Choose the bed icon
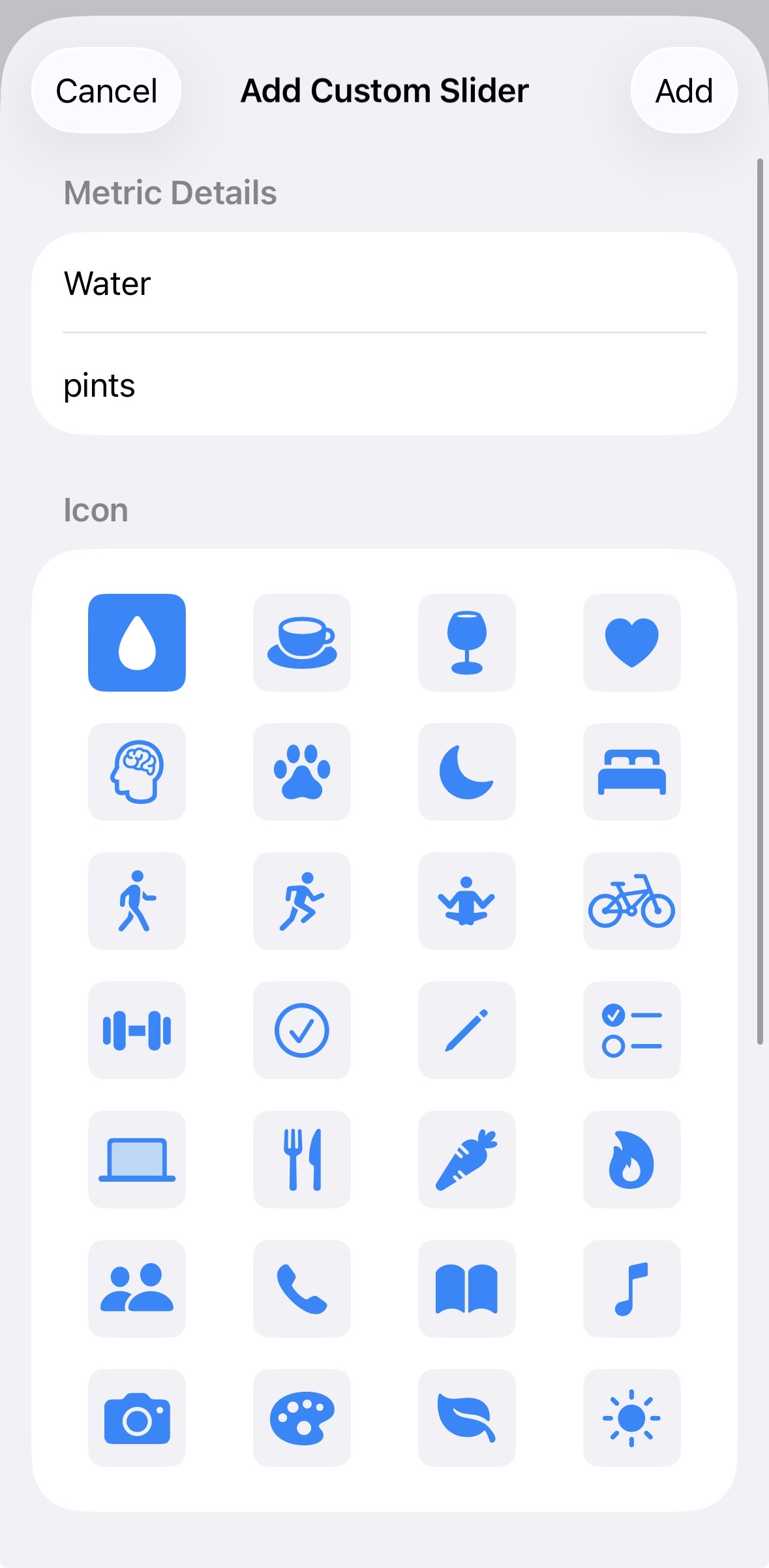Viewport: 769px width, 1568px height. point(632,771)
